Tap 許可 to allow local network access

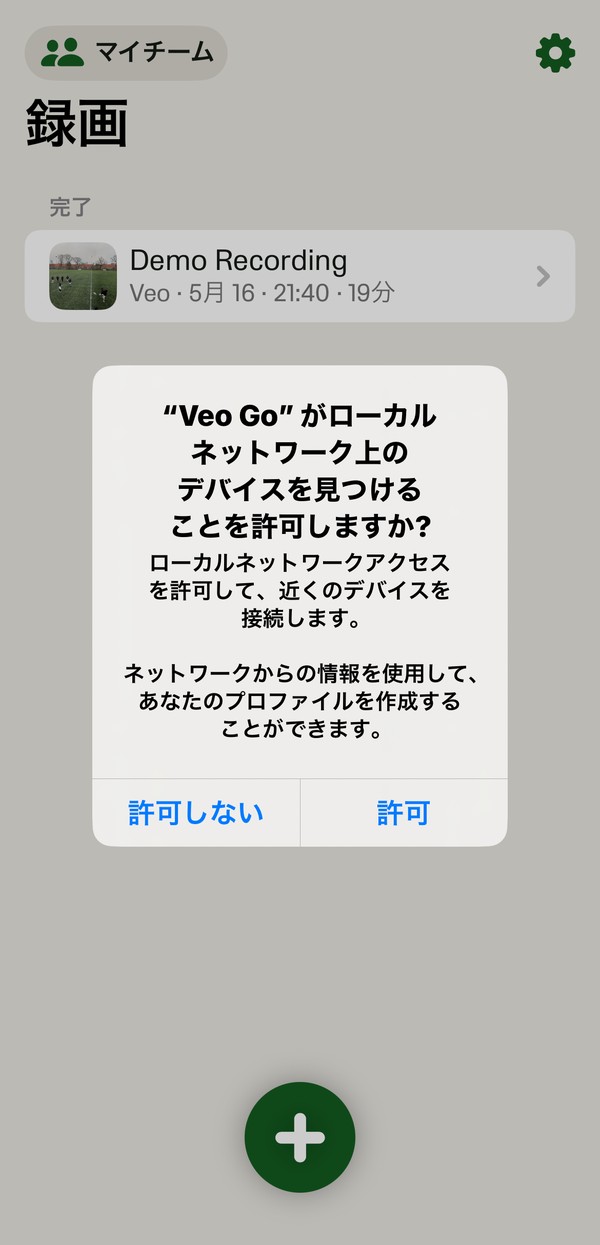point(403,812)
